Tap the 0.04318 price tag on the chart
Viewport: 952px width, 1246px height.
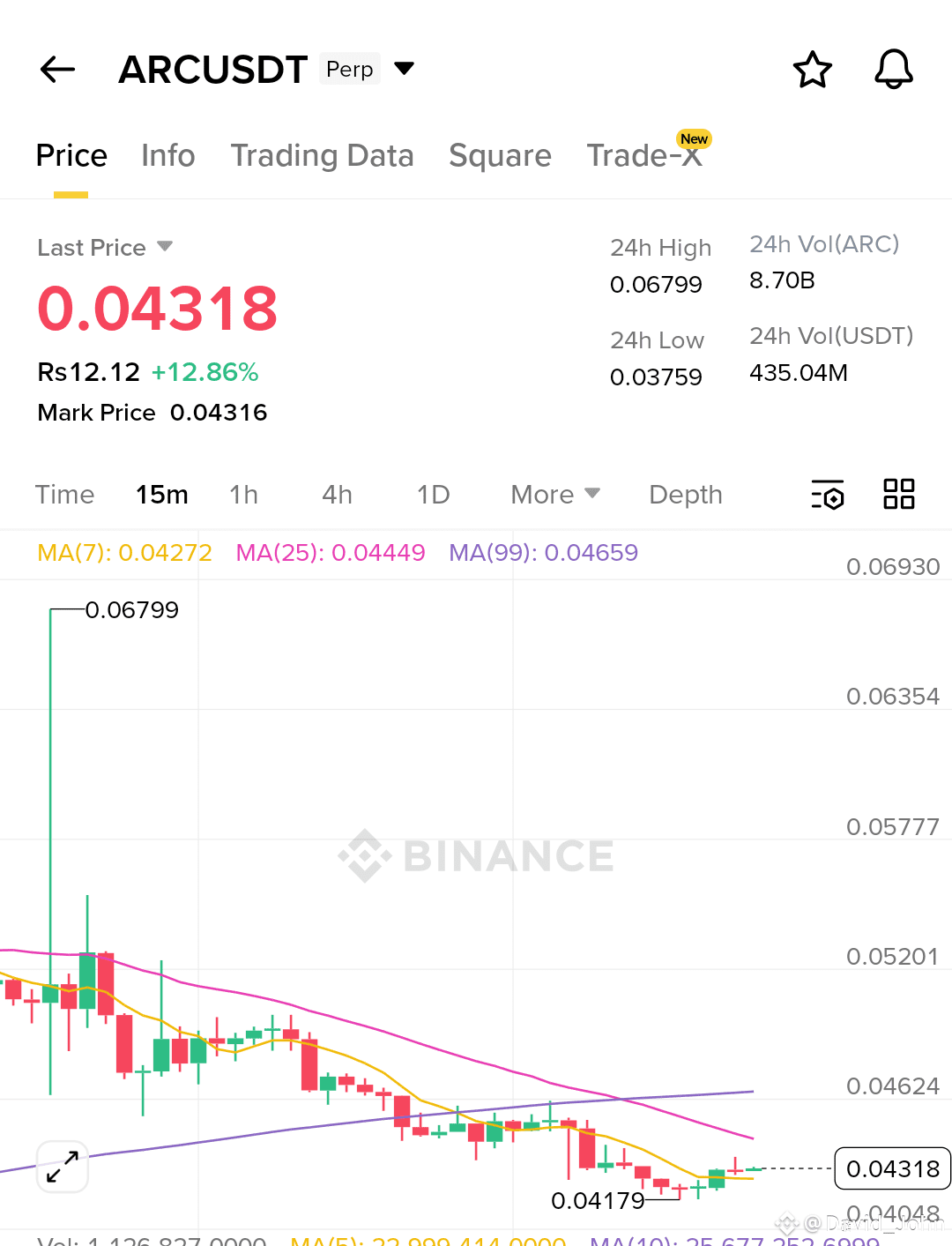[x=892, y=1168]
